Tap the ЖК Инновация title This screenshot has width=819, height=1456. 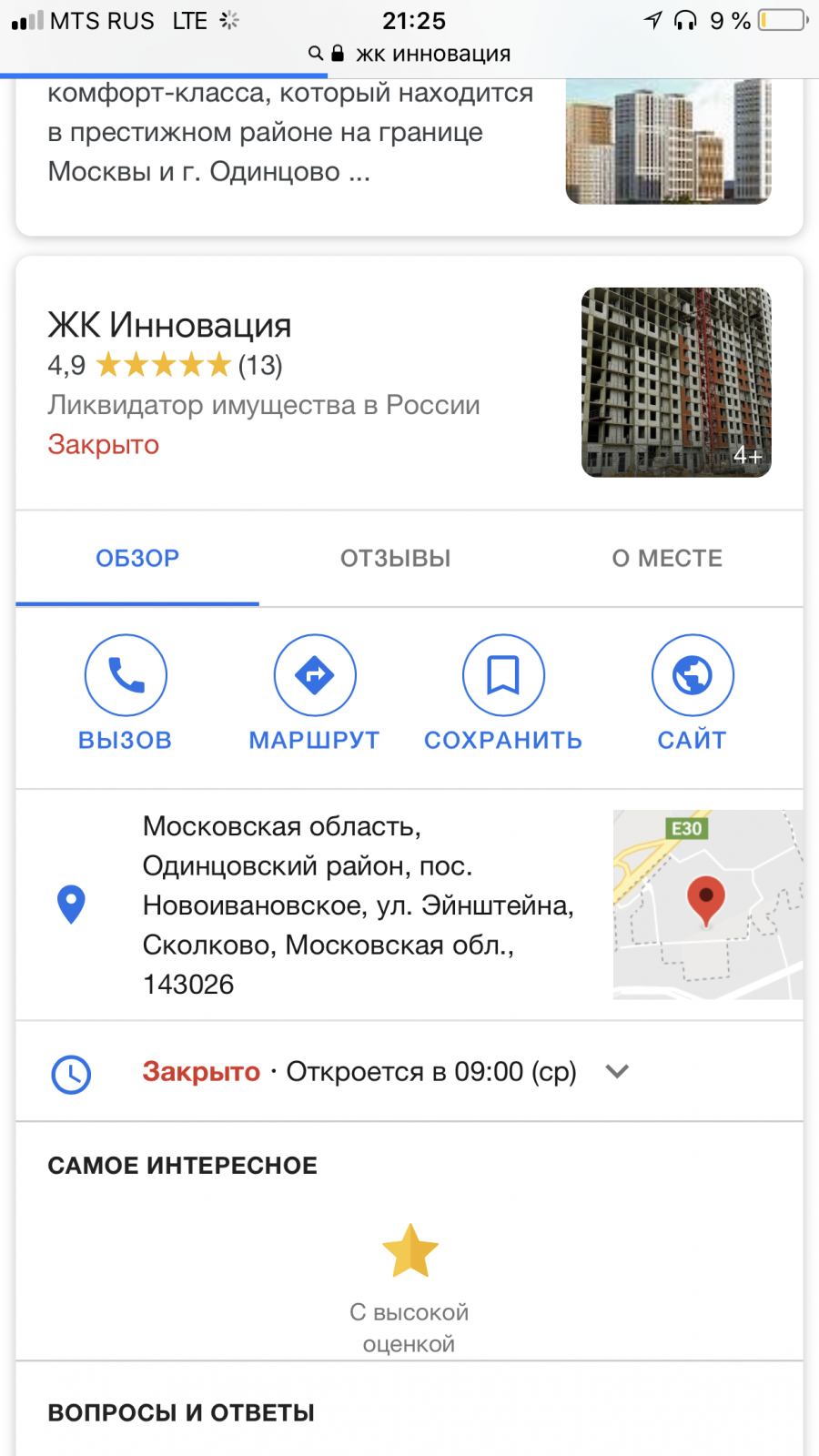(x=169, y=325)
